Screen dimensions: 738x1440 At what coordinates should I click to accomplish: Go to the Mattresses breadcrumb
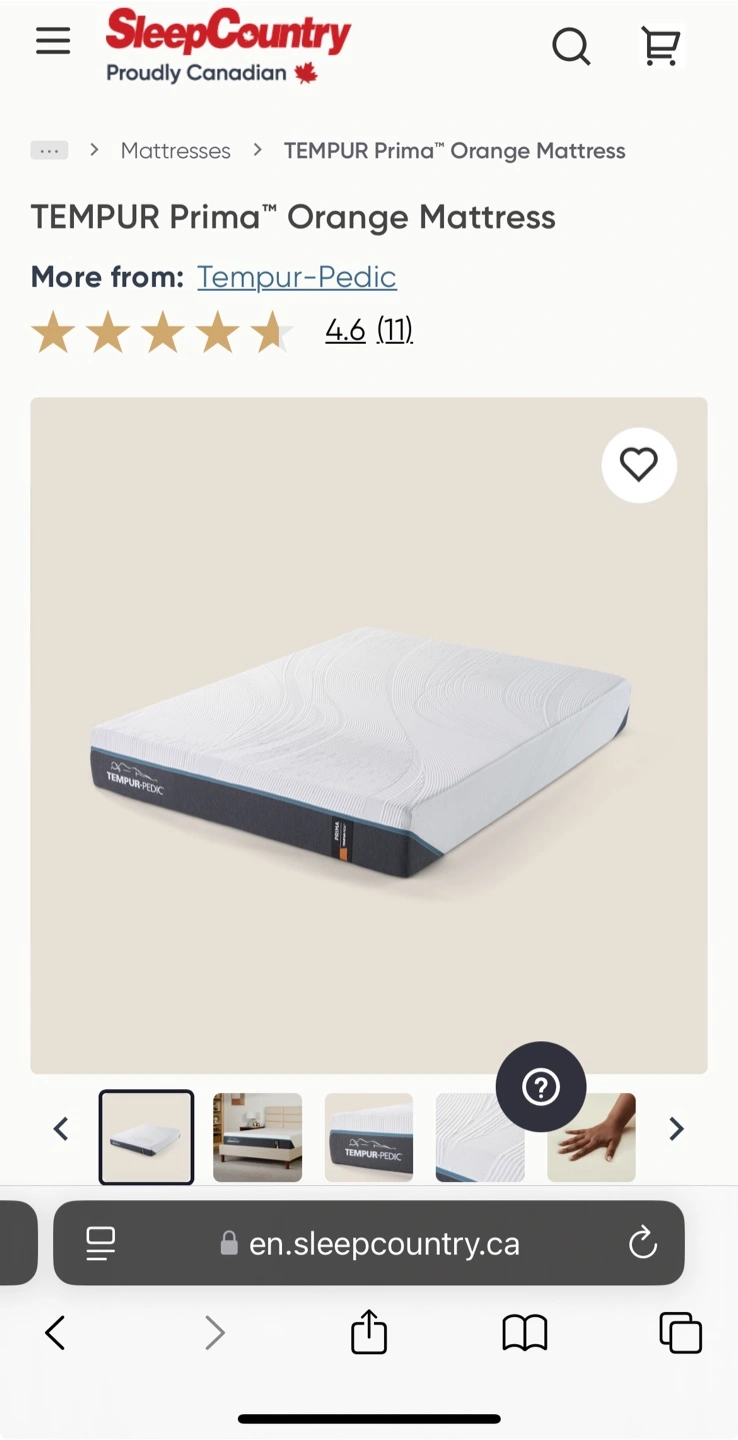pos(175,150)
